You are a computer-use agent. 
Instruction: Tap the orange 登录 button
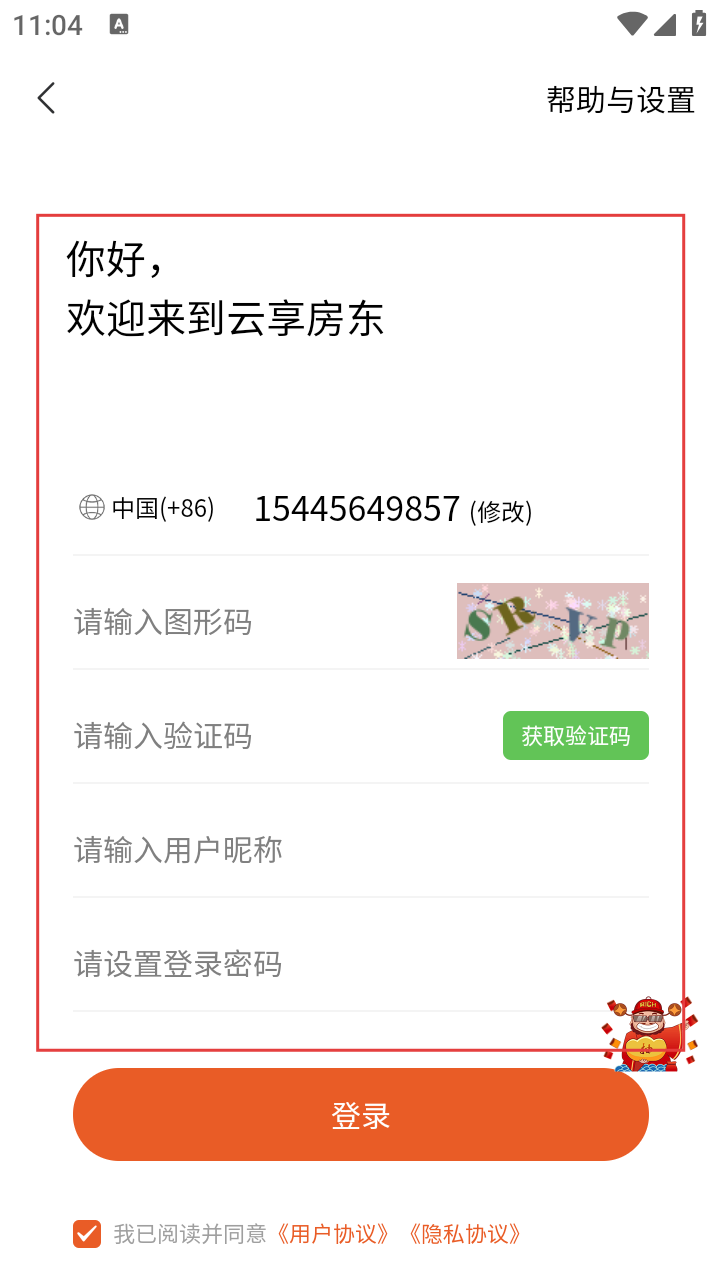coord(360,1114)
